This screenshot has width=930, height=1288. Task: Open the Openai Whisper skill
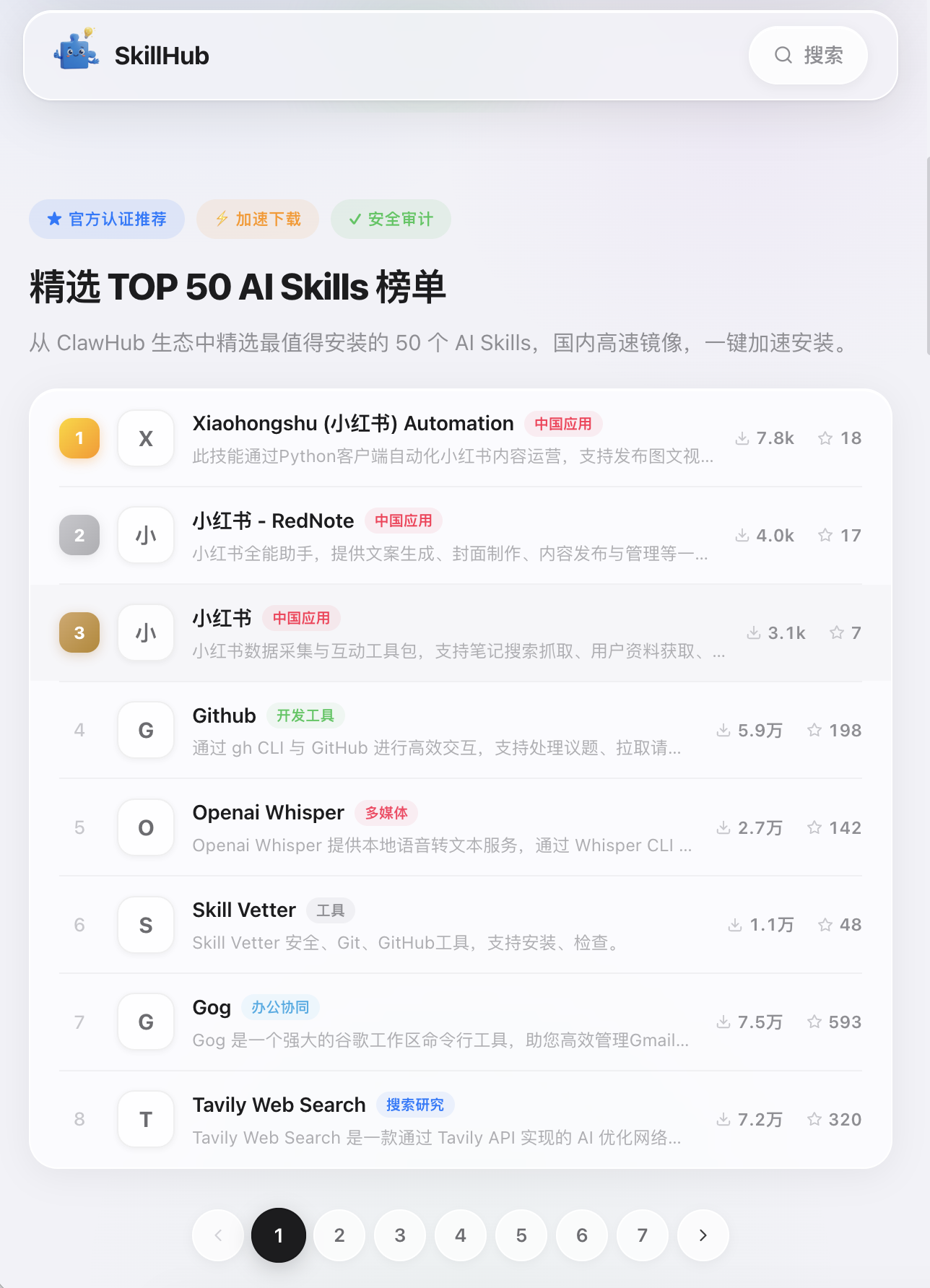click(268, 813)
